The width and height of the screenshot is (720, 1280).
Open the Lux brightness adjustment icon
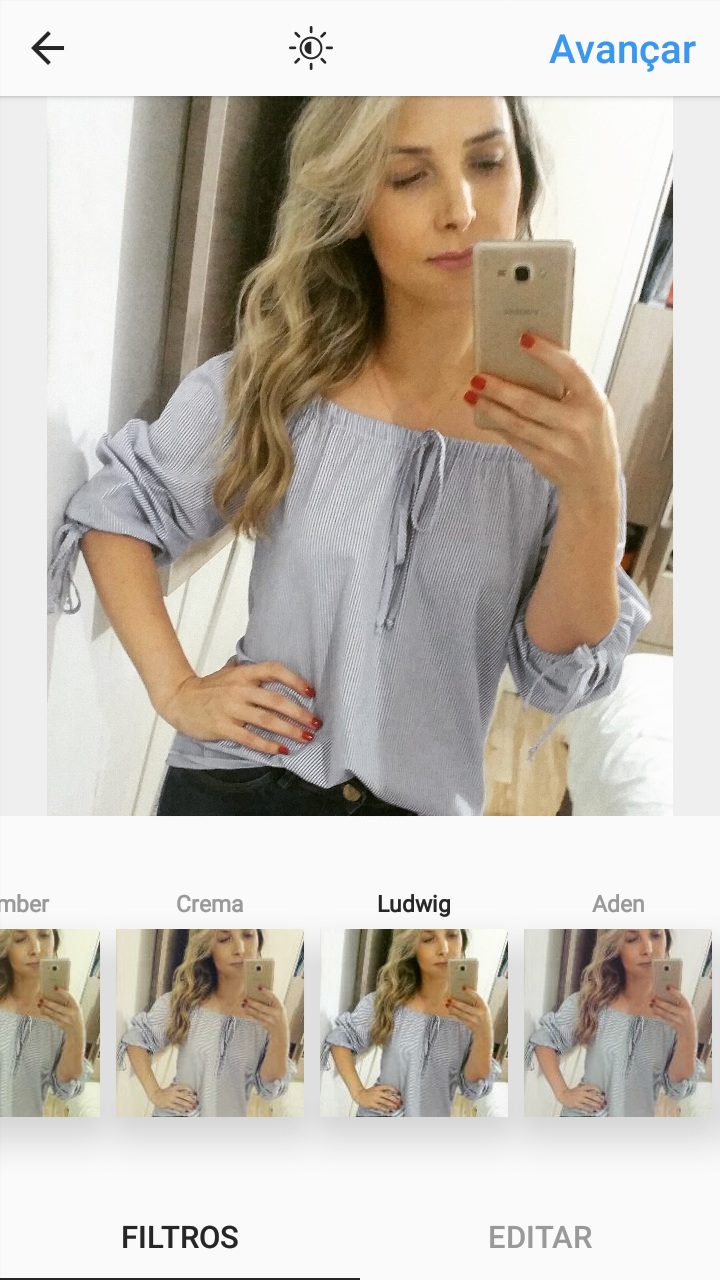click(x=310, y=48)
